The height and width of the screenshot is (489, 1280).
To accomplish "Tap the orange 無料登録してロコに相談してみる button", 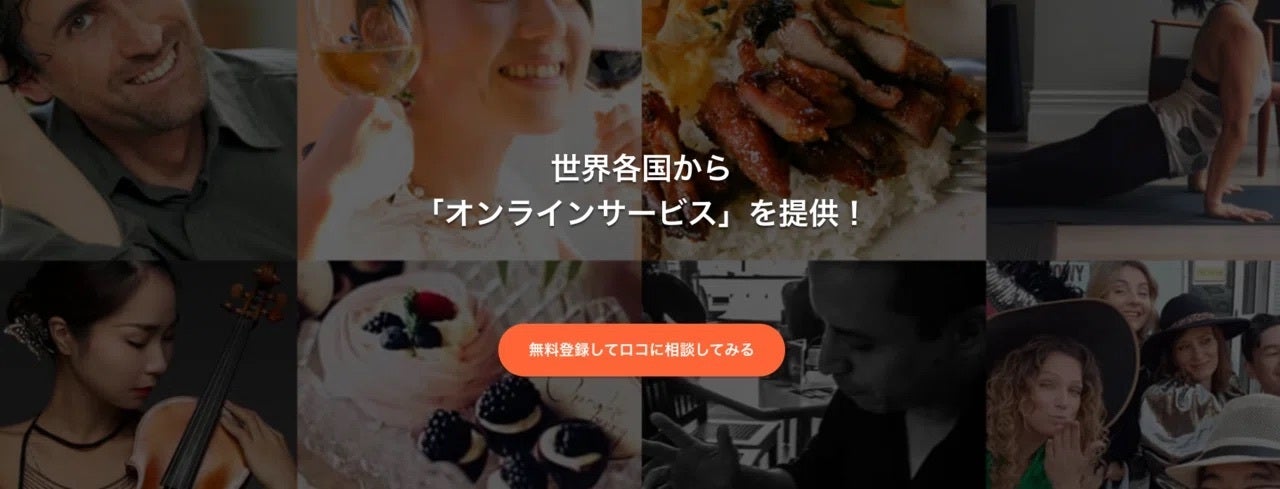I will coord(641,350).
